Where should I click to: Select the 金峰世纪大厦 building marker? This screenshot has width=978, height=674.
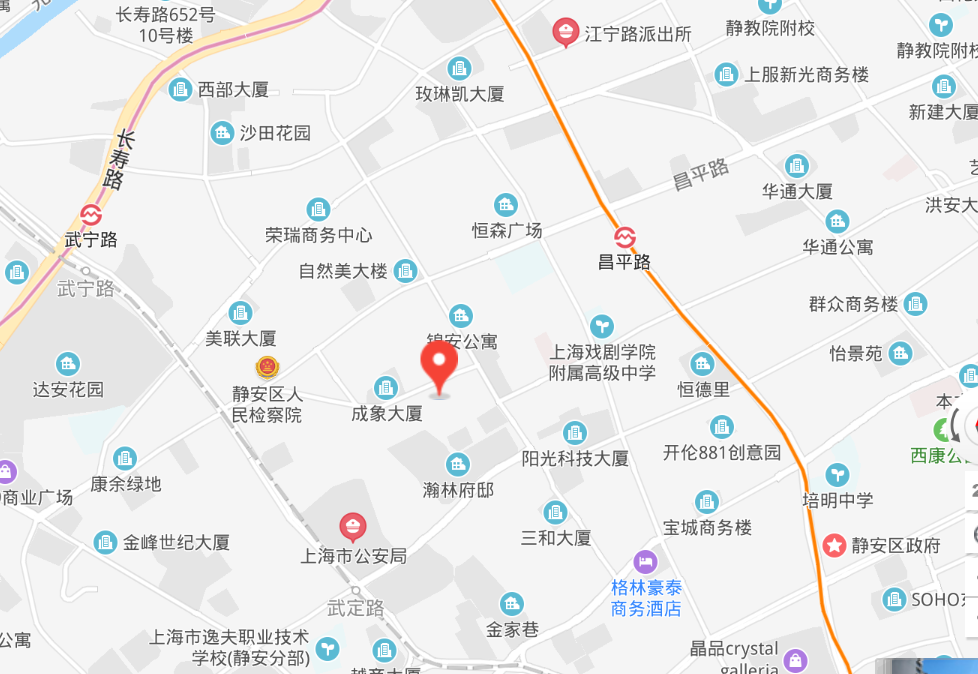pyautogui.click(x=105, y=543)
